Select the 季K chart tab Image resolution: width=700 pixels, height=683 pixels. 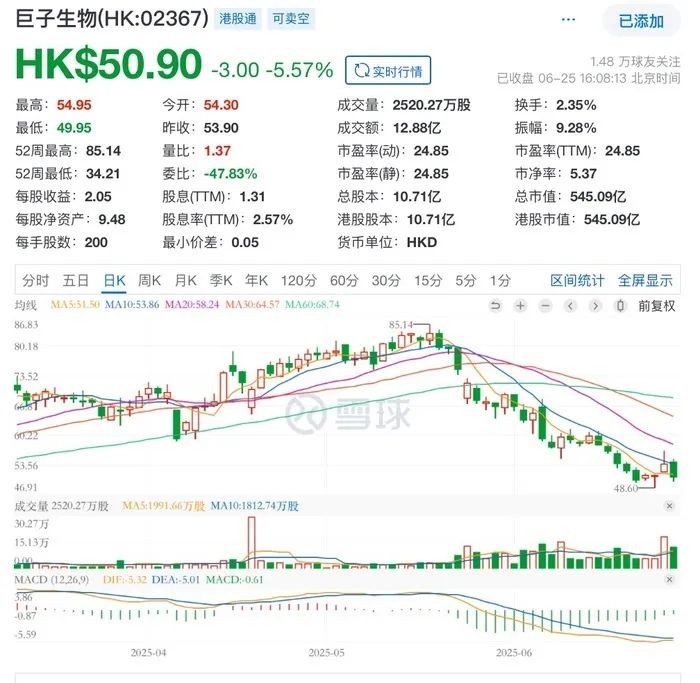221,280
